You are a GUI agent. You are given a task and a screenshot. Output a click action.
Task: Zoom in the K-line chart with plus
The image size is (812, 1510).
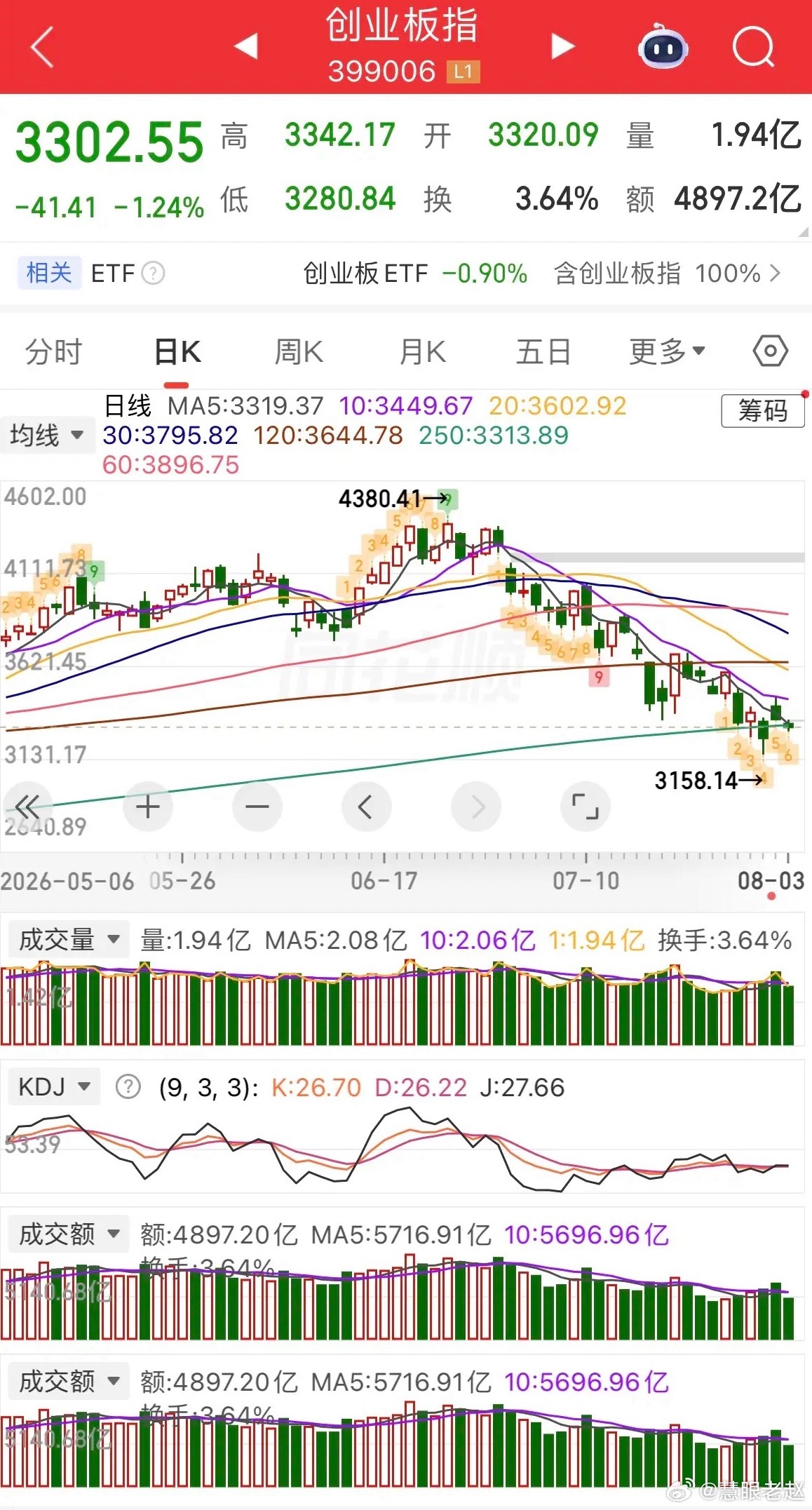tap(147, 807)
